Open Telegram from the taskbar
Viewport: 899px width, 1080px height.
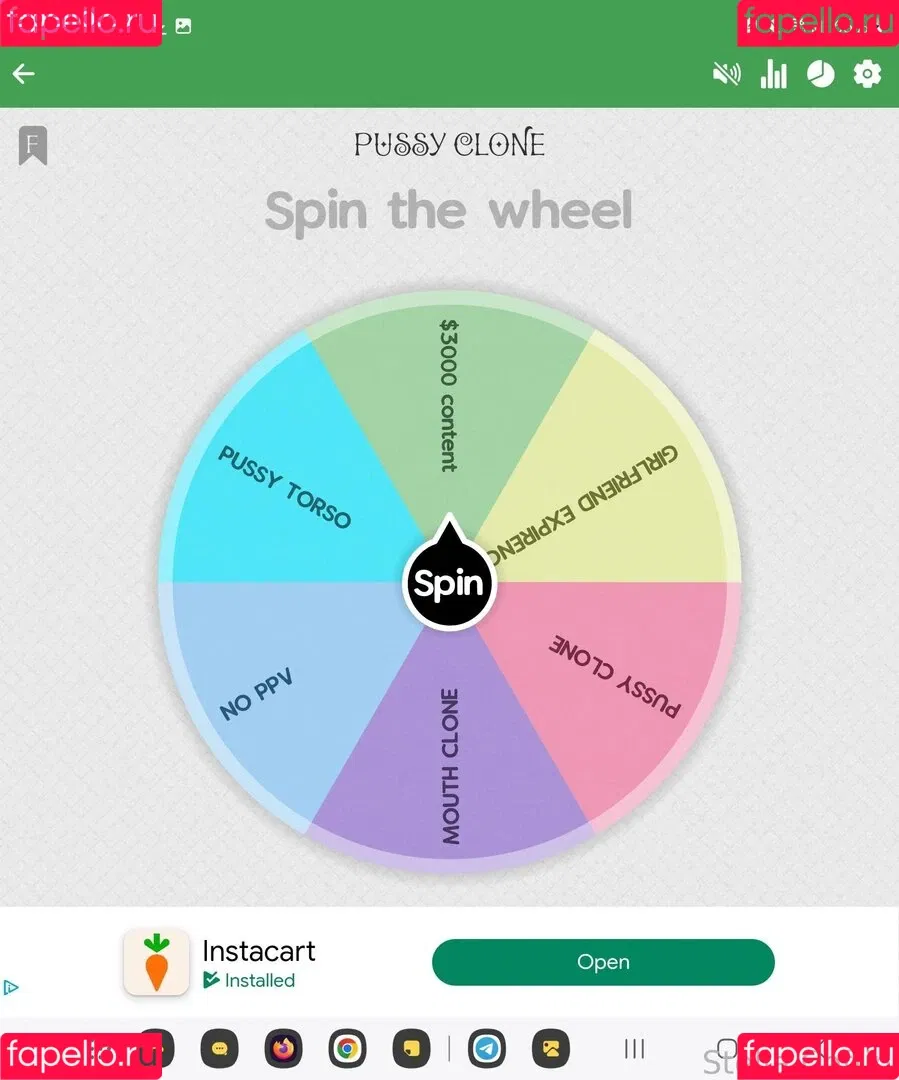(x=487, y=1048)
